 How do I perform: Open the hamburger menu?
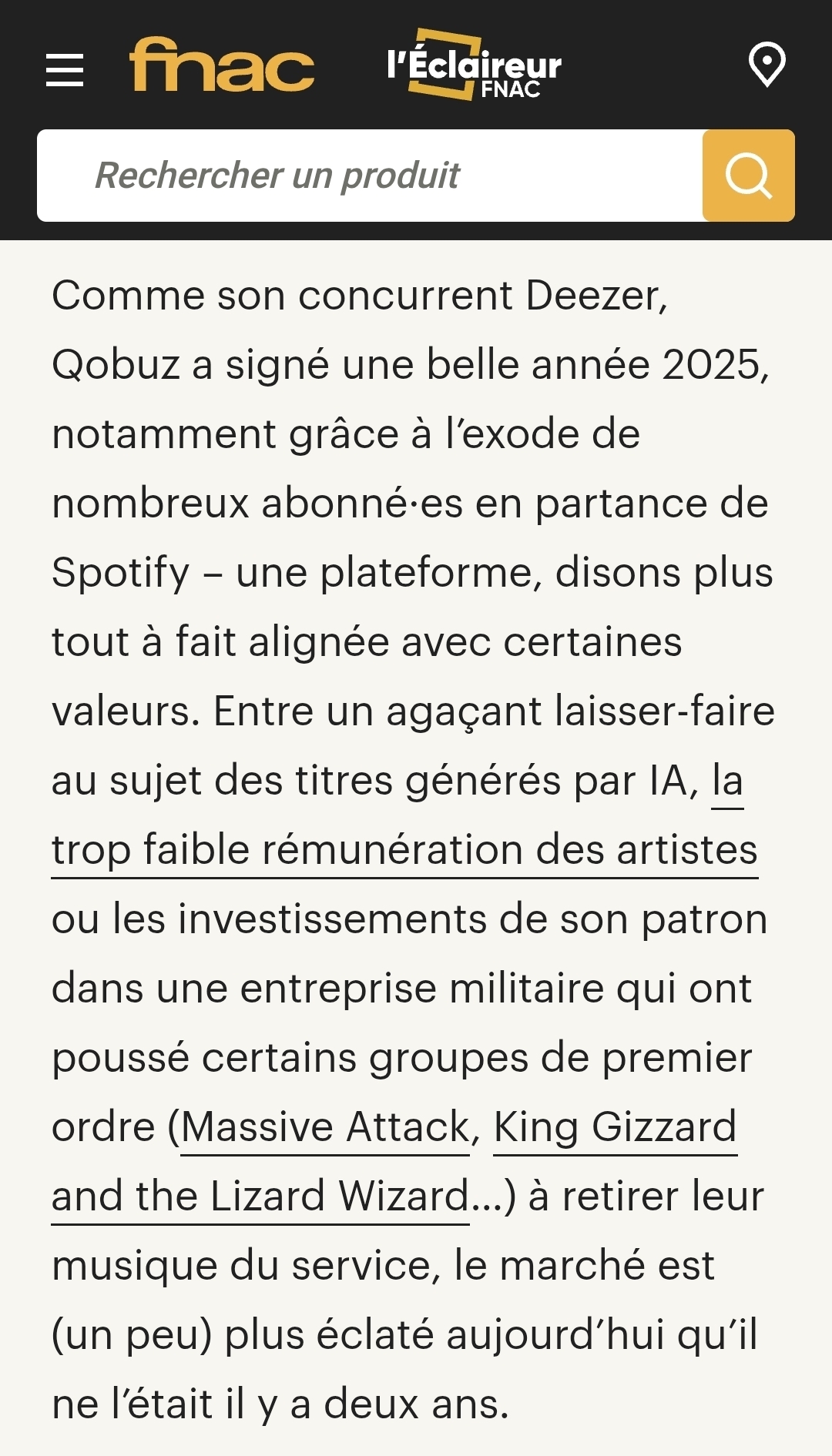65,70
